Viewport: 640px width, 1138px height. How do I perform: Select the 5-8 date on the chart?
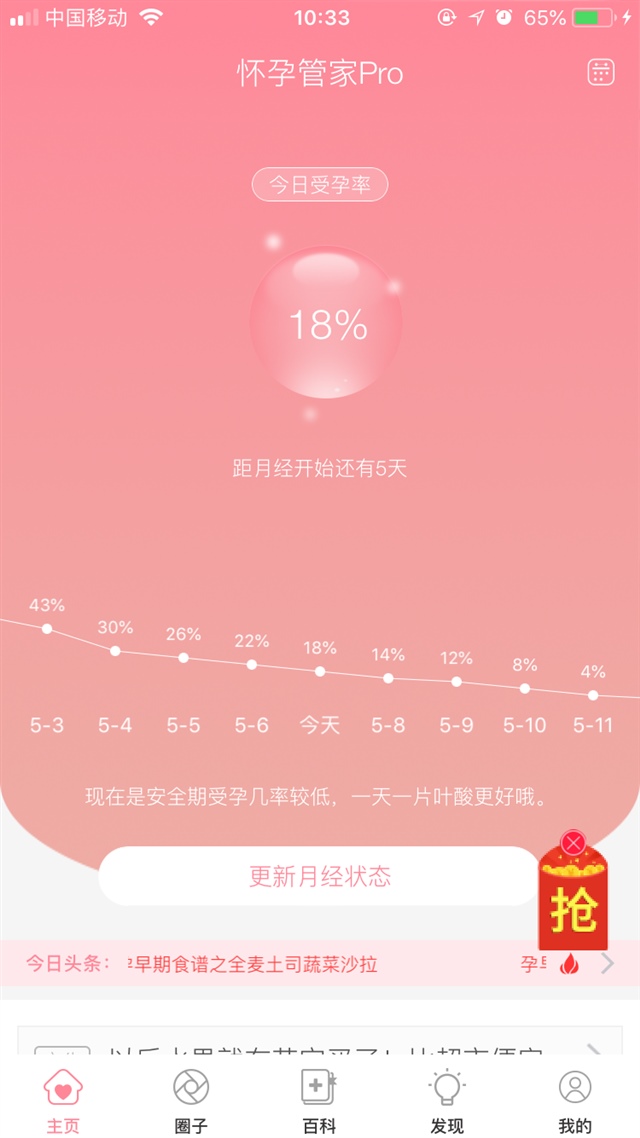(388, 725)
